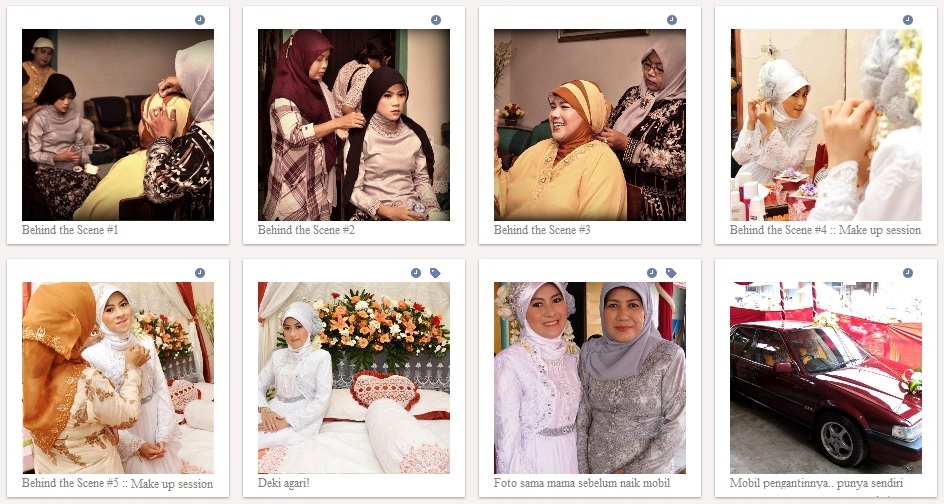Tap the clock icon above "Behind the Scene #5"
Image resolution: width=944 pixels, height=504 pixels.
pos(200,272)
